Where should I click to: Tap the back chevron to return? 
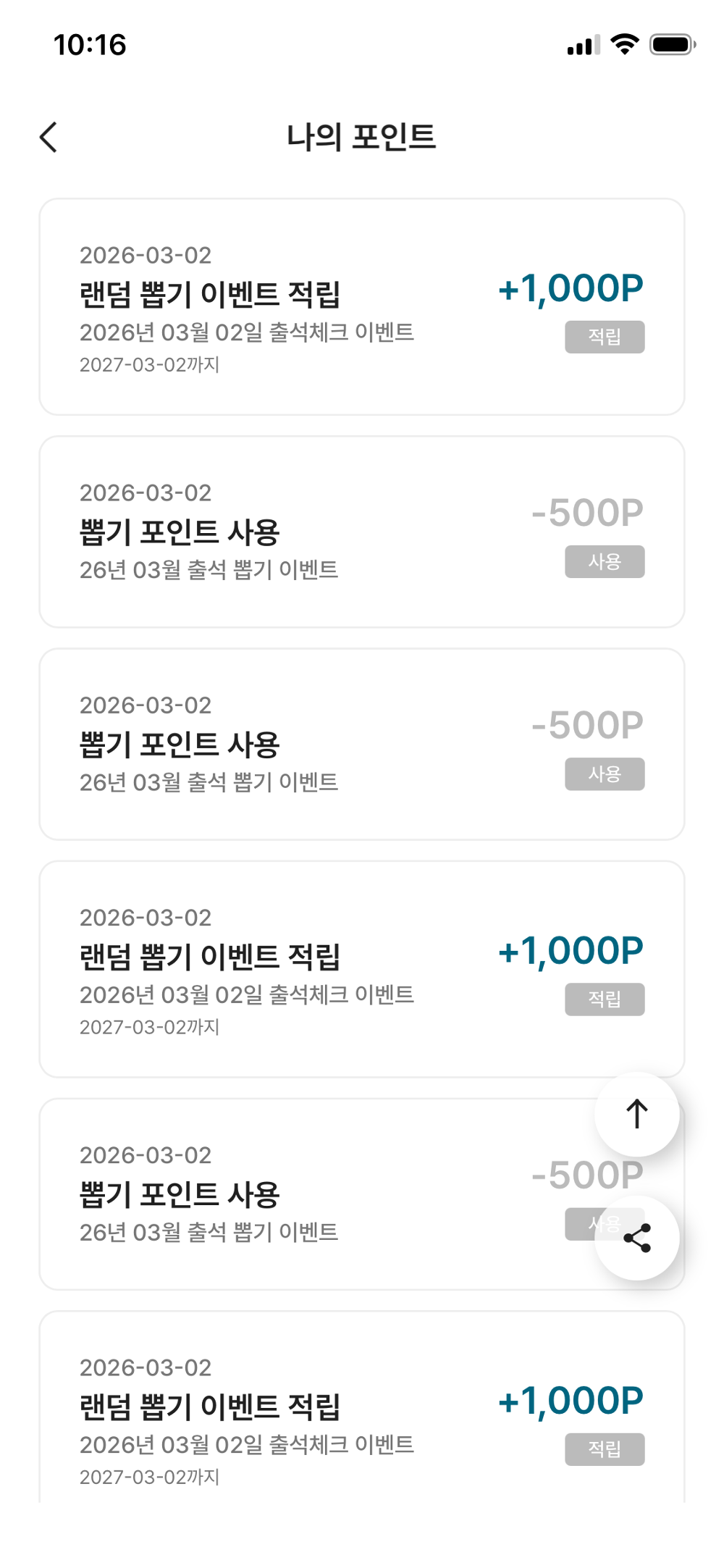click(49, 137)
